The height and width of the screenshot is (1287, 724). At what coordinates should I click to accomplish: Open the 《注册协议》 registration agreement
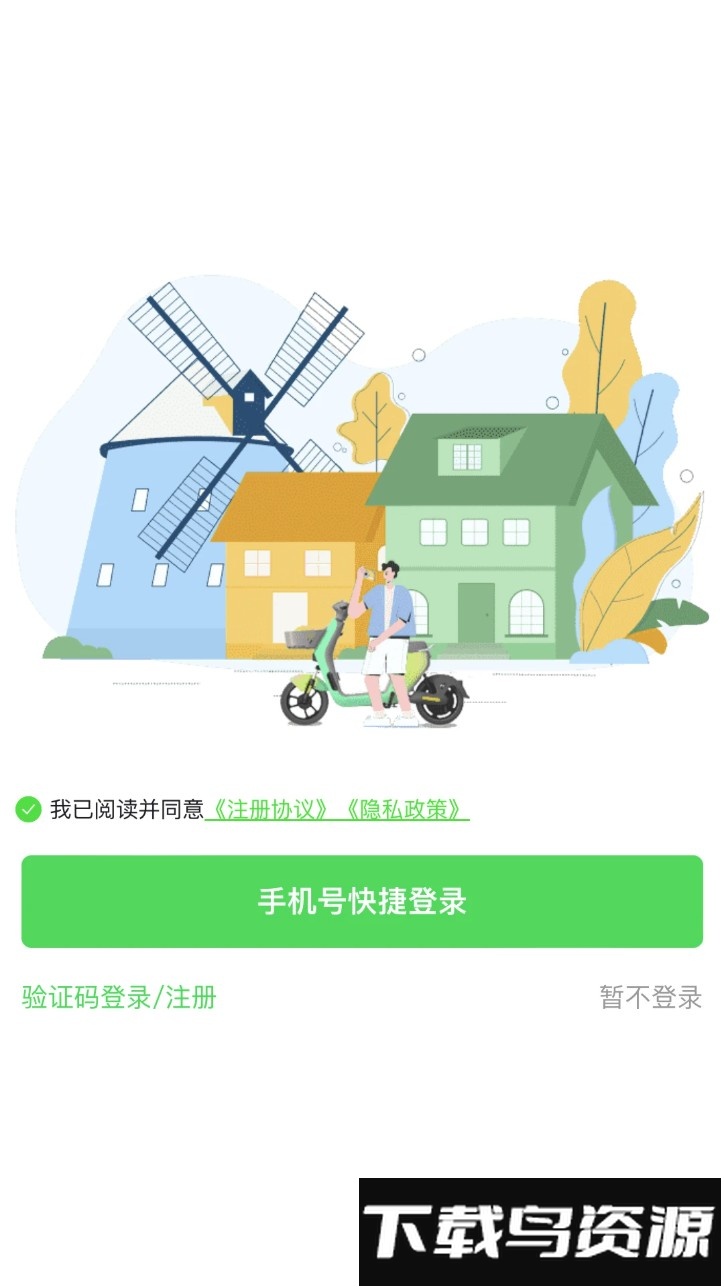tap(268, 810)
